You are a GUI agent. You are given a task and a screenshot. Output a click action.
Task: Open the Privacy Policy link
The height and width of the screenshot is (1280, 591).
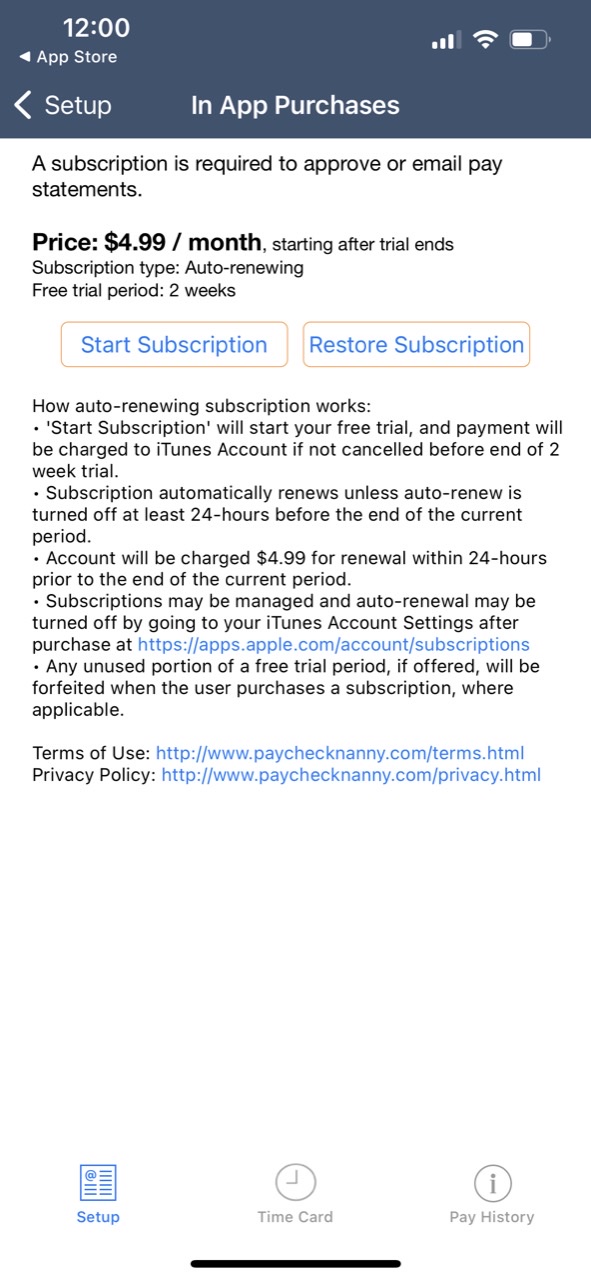click(351, 775)
